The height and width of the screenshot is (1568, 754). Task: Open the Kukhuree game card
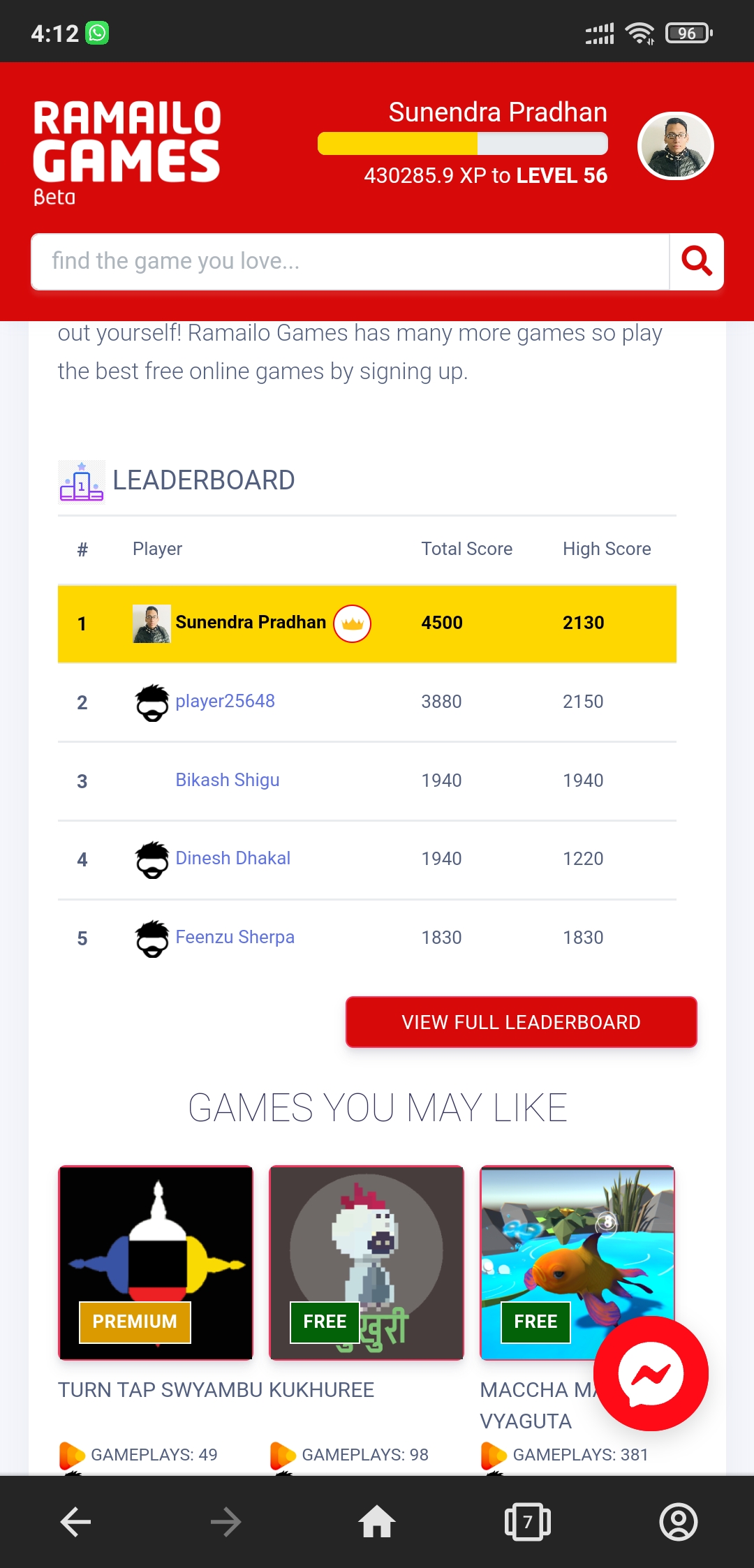click(x=367, y=1262)
